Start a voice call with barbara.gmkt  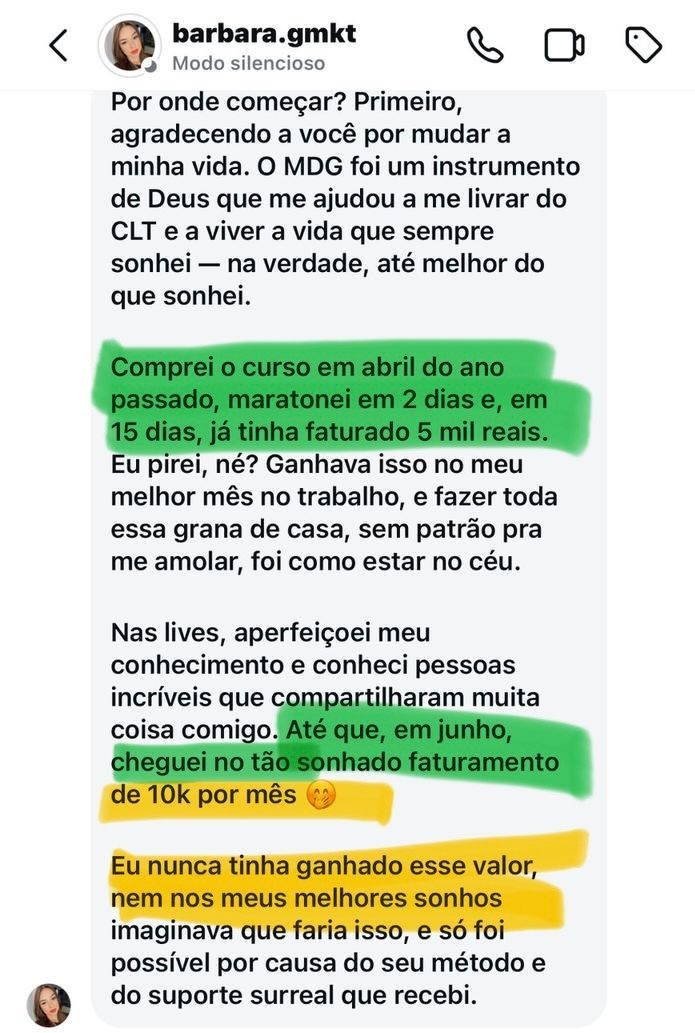click(485, 46)
